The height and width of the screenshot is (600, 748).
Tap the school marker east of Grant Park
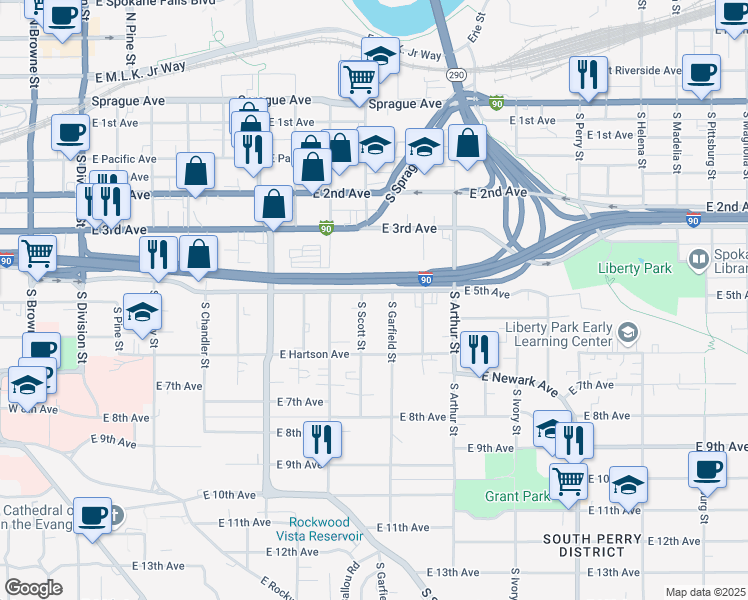pyautogui.click(x=628, y=484)
